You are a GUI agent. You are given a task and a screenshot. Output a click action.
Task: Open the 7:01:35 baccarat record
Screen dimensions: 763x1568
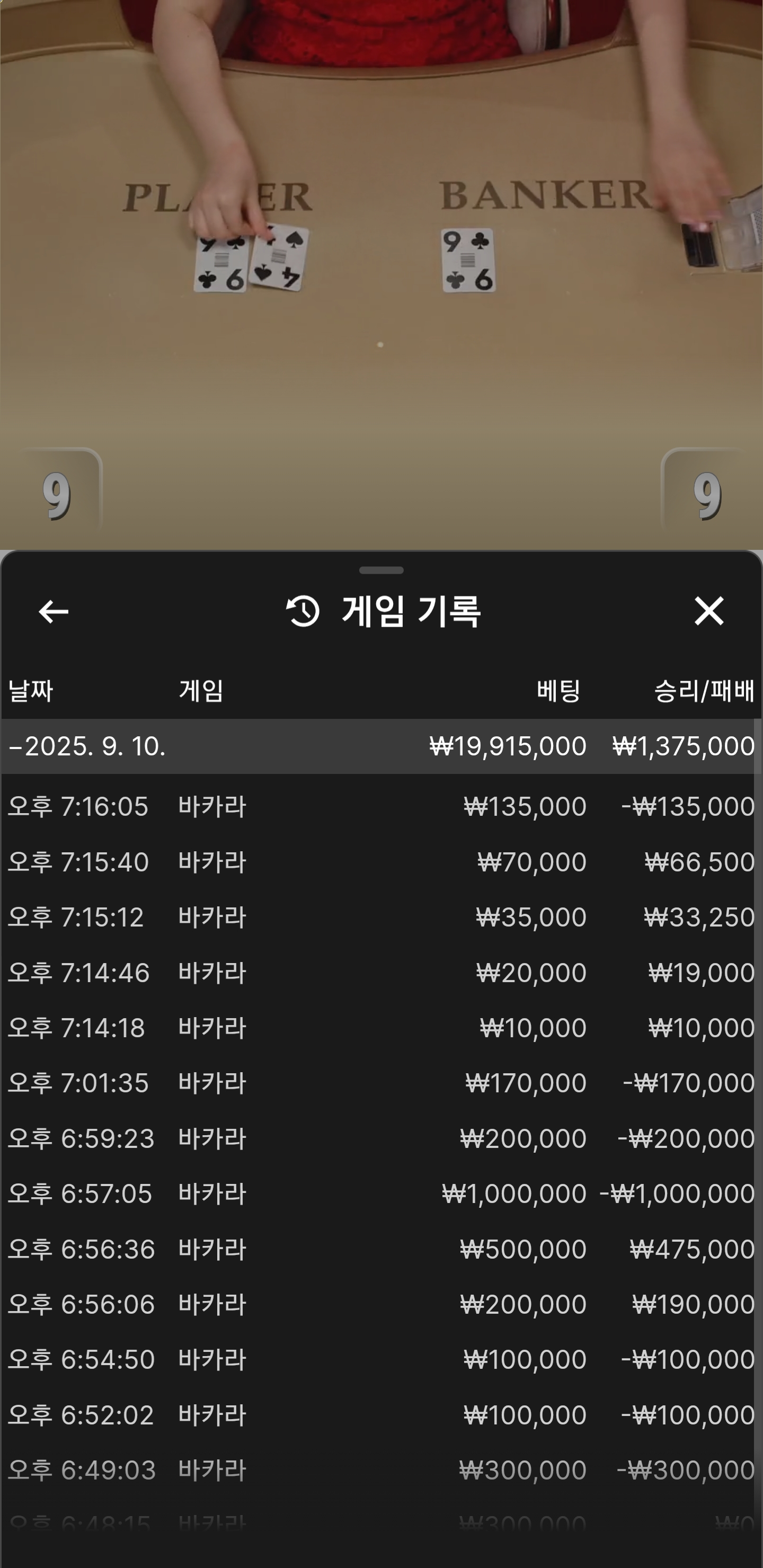click(x=381, y=1083)
